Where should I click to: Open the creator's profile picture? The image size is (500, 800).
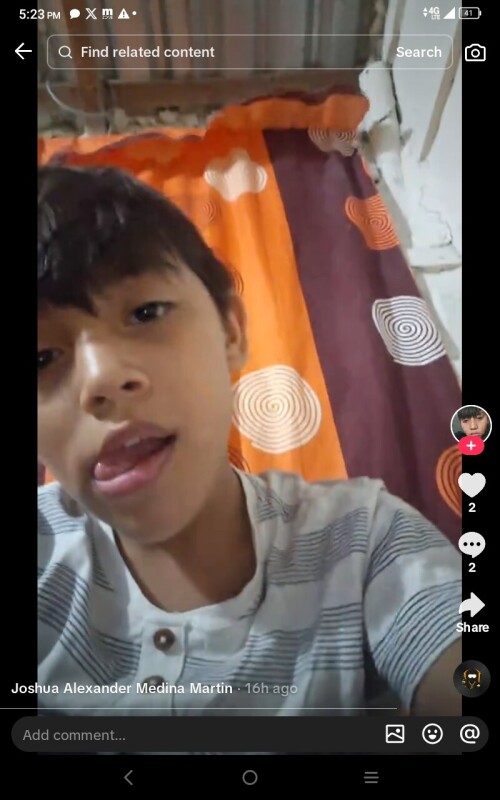471,424
